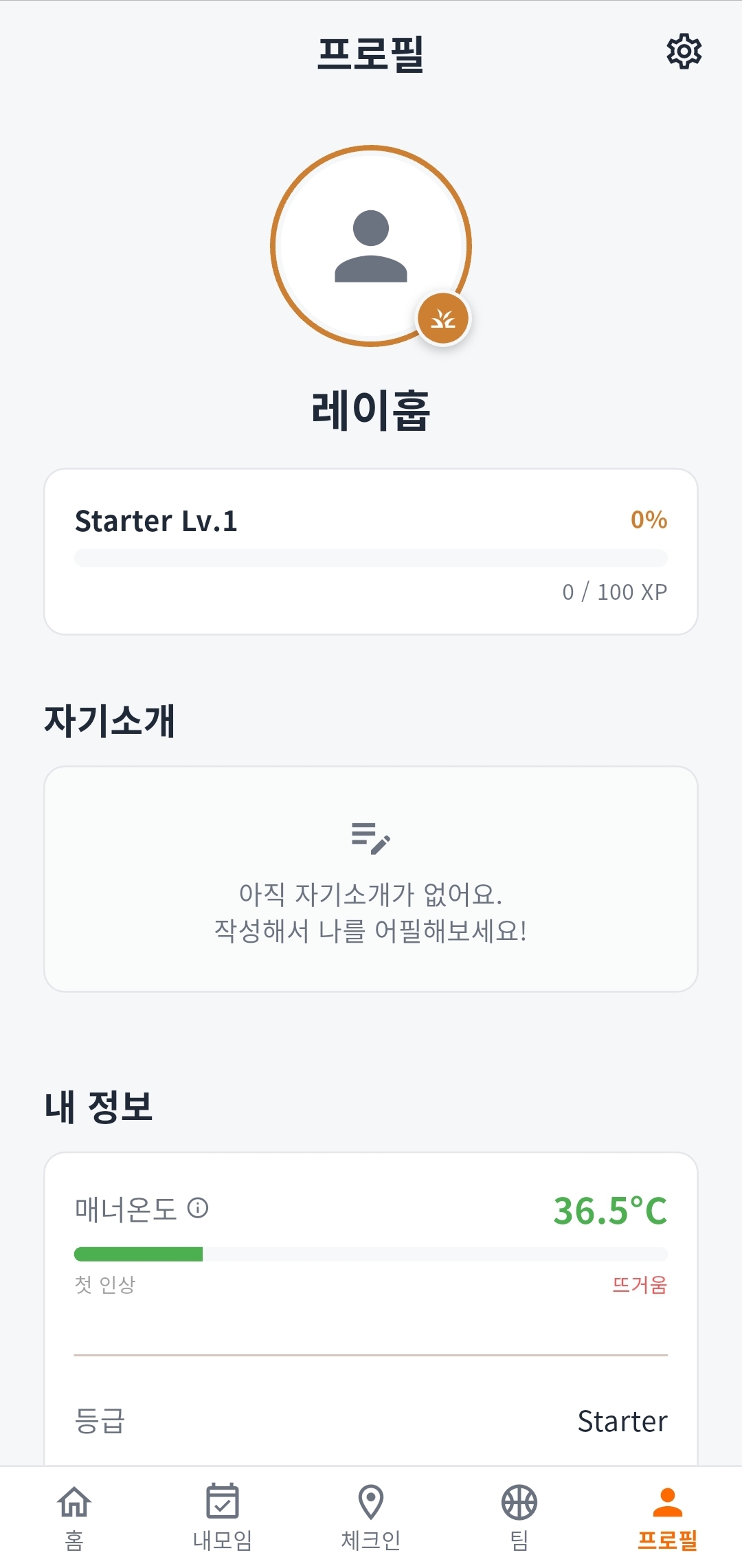
Task: Click the Starter Lv.1 level card
Action: point(371,550)
